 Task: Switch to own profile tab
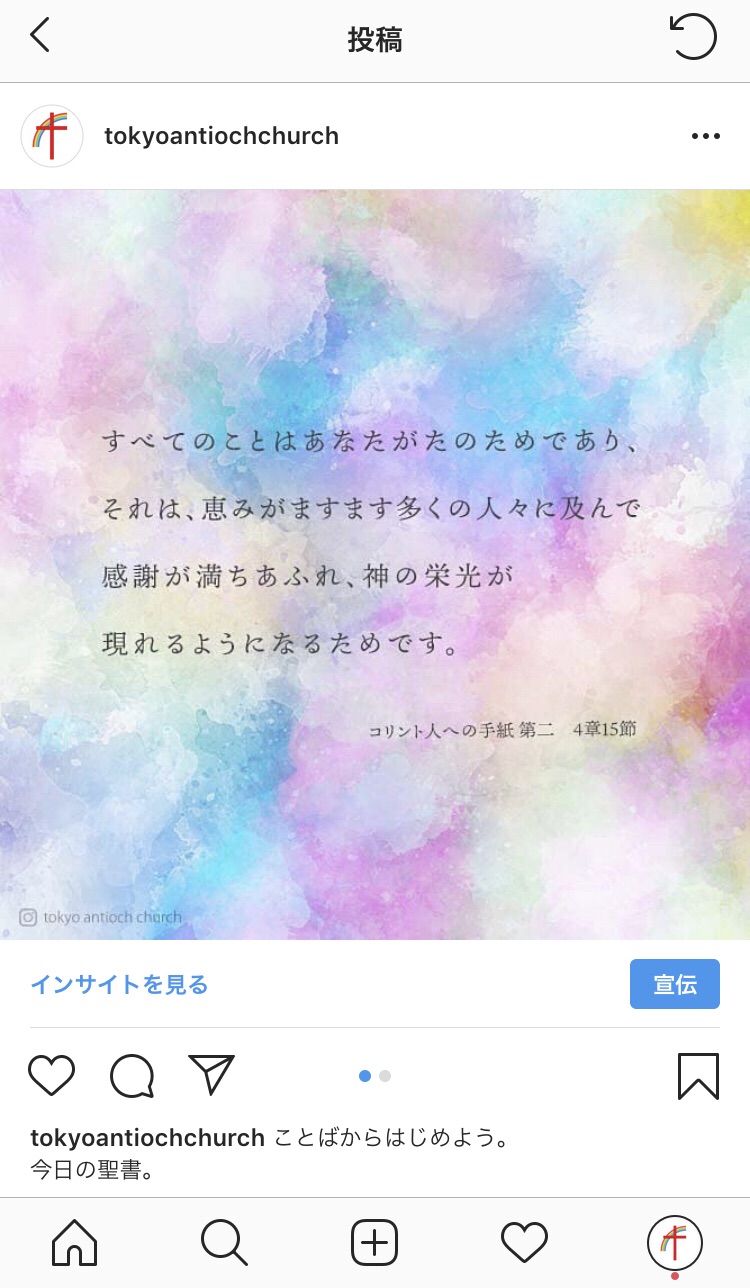click(675, 1243)
